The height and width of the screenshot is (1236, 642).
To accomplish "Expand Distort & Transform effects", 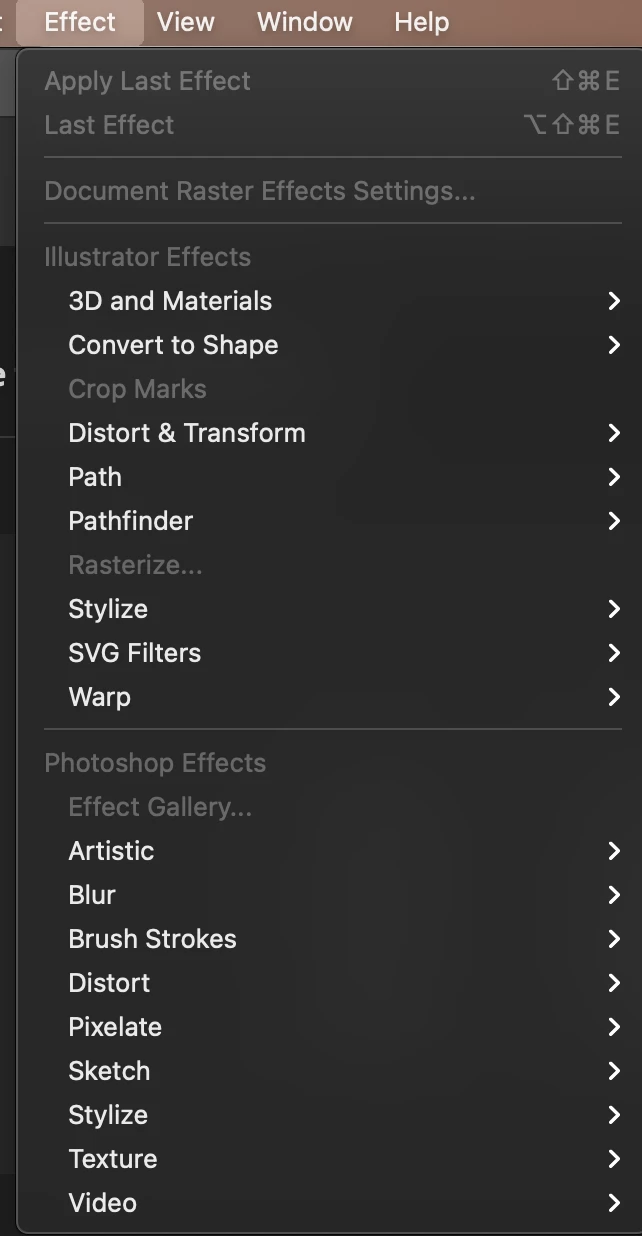I will [187, 433].
